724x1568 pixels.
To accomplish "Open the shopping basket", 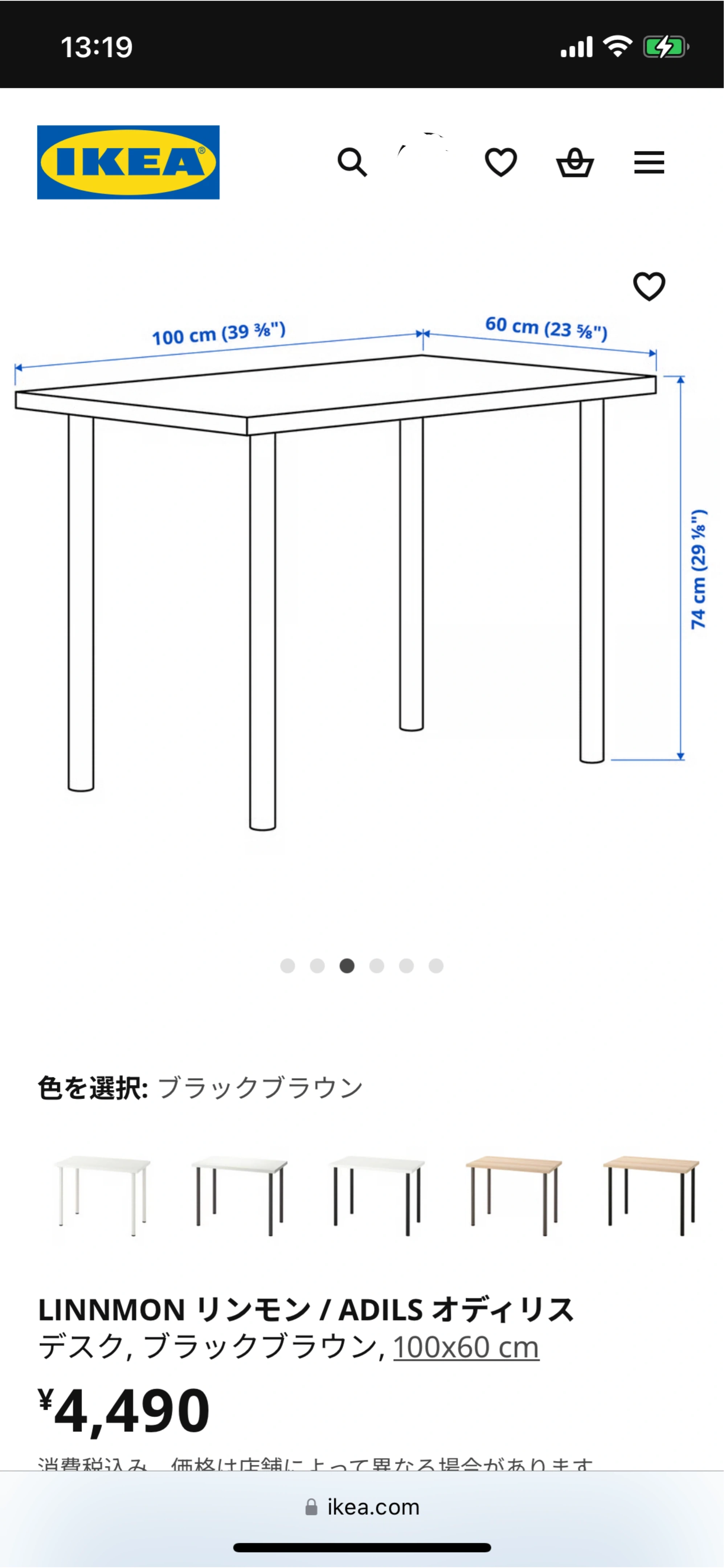I will 575,163.
